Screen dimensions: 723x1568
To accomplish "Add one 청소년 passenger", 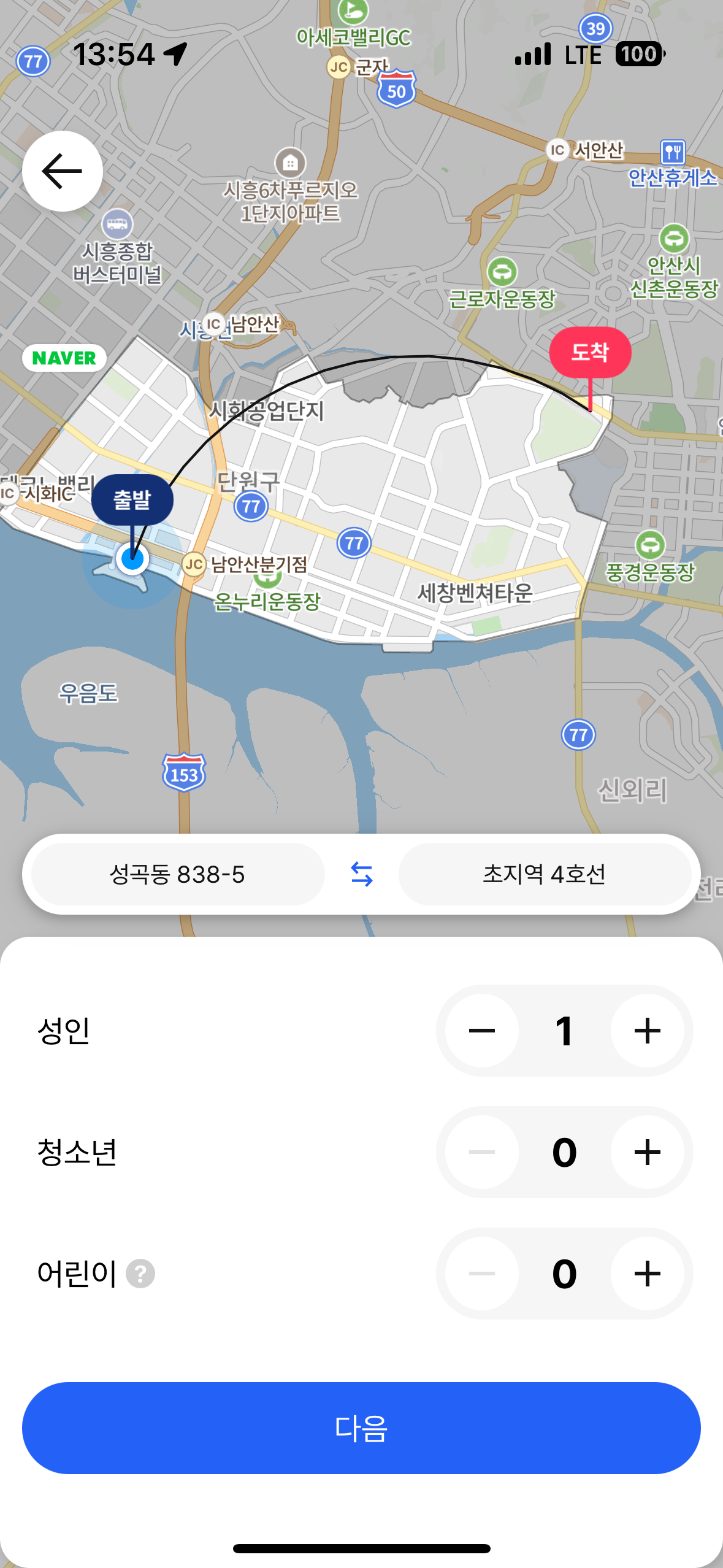I will [x=647, y=1152].
